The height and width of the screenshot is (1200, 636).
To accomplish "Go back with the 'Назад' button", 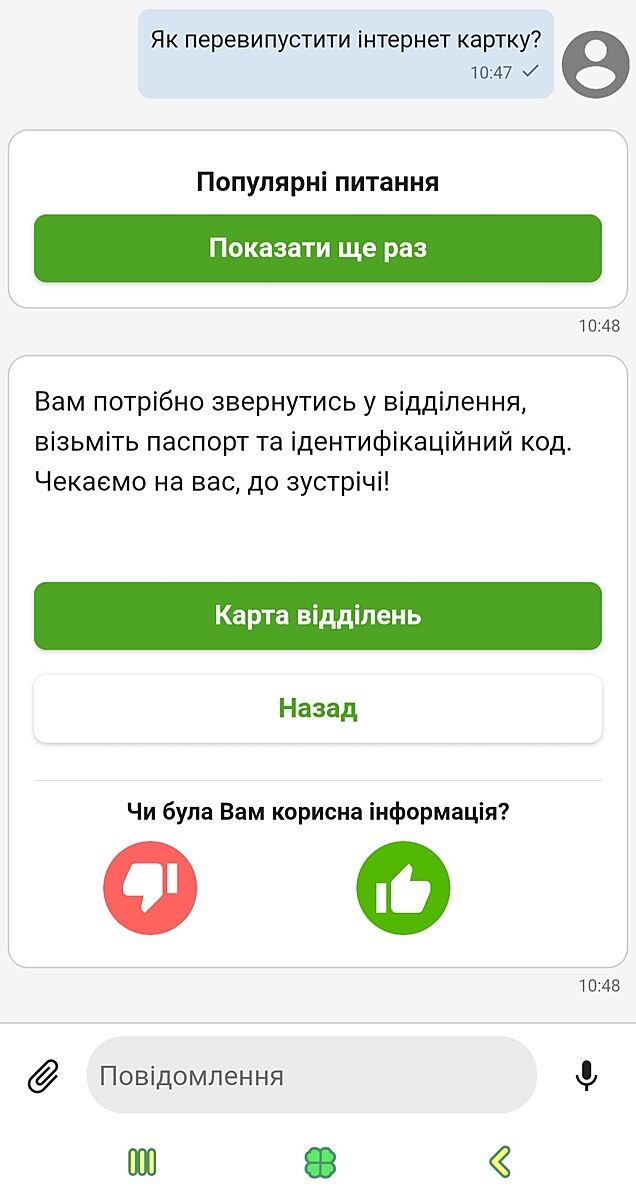I will [318, 709].
